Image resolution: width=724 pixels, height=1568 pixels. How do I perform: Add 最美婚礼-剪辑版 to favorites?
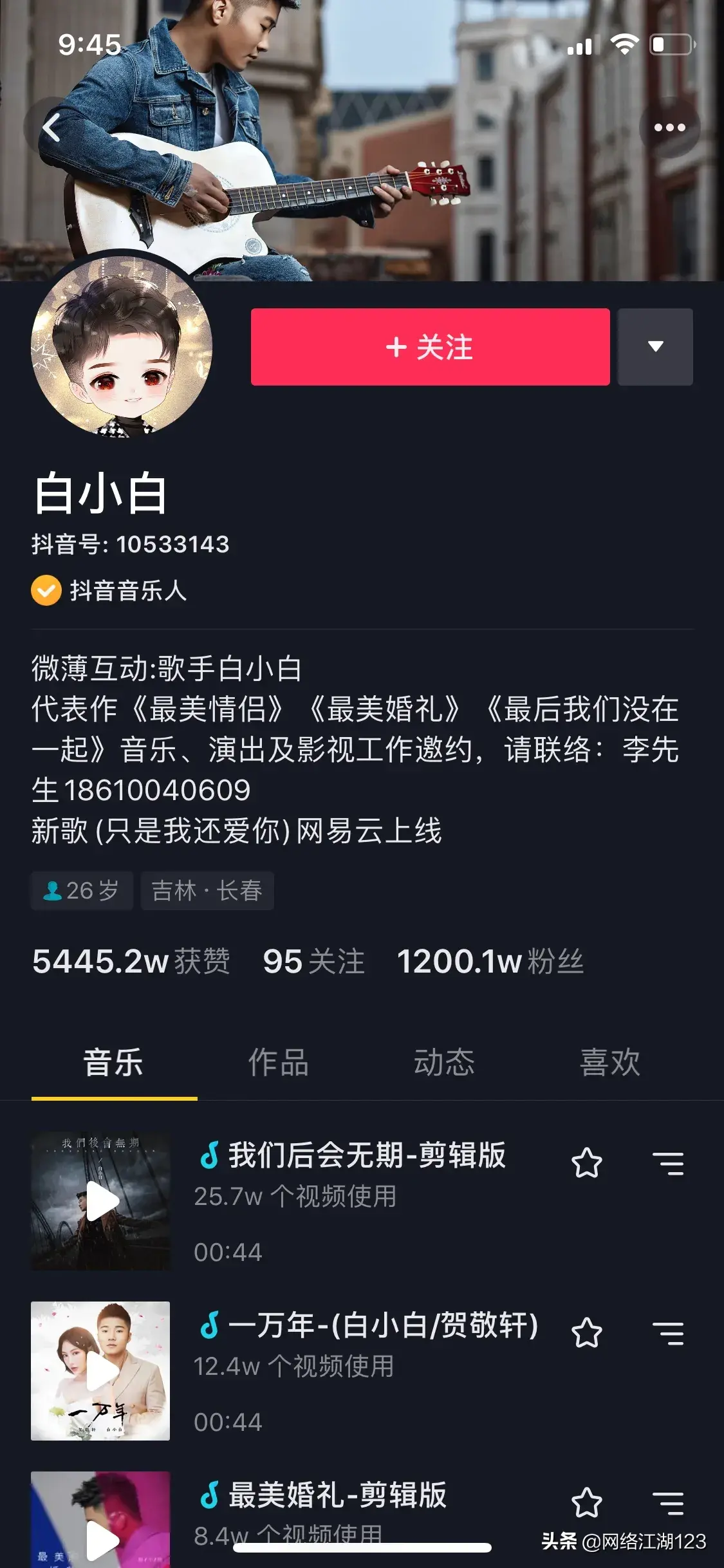tap(587, 1503)
